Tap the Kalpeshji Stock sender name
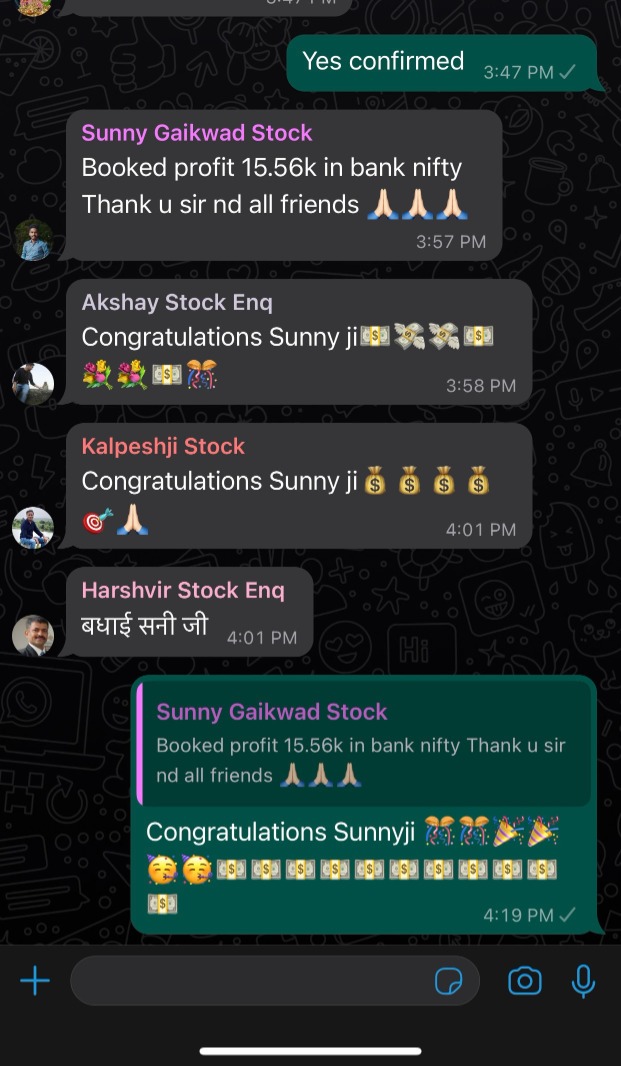 tap(163, 446)
